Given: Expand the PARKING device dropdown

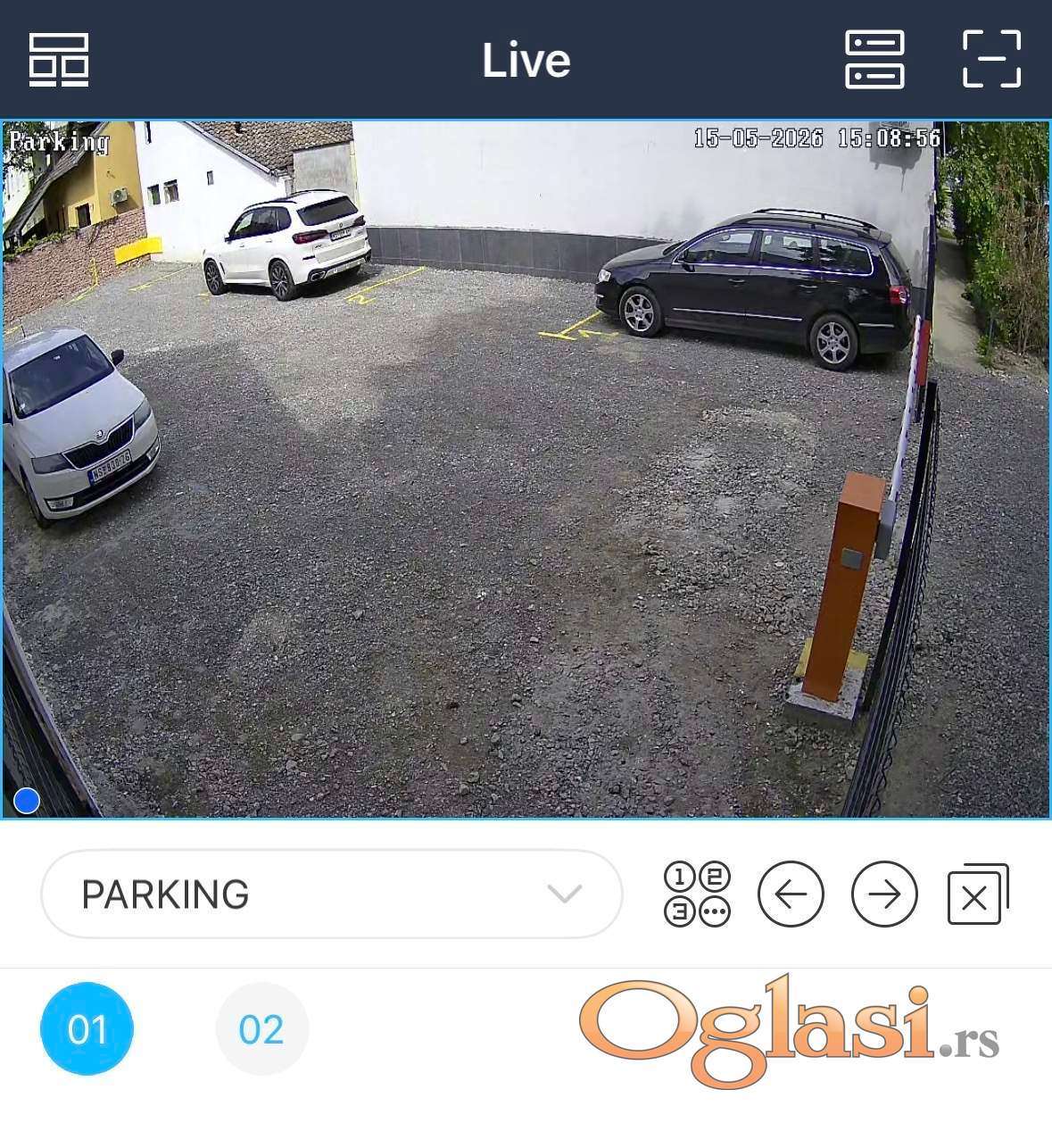Looking at the screenshot, I should click(x=331, y=894).
